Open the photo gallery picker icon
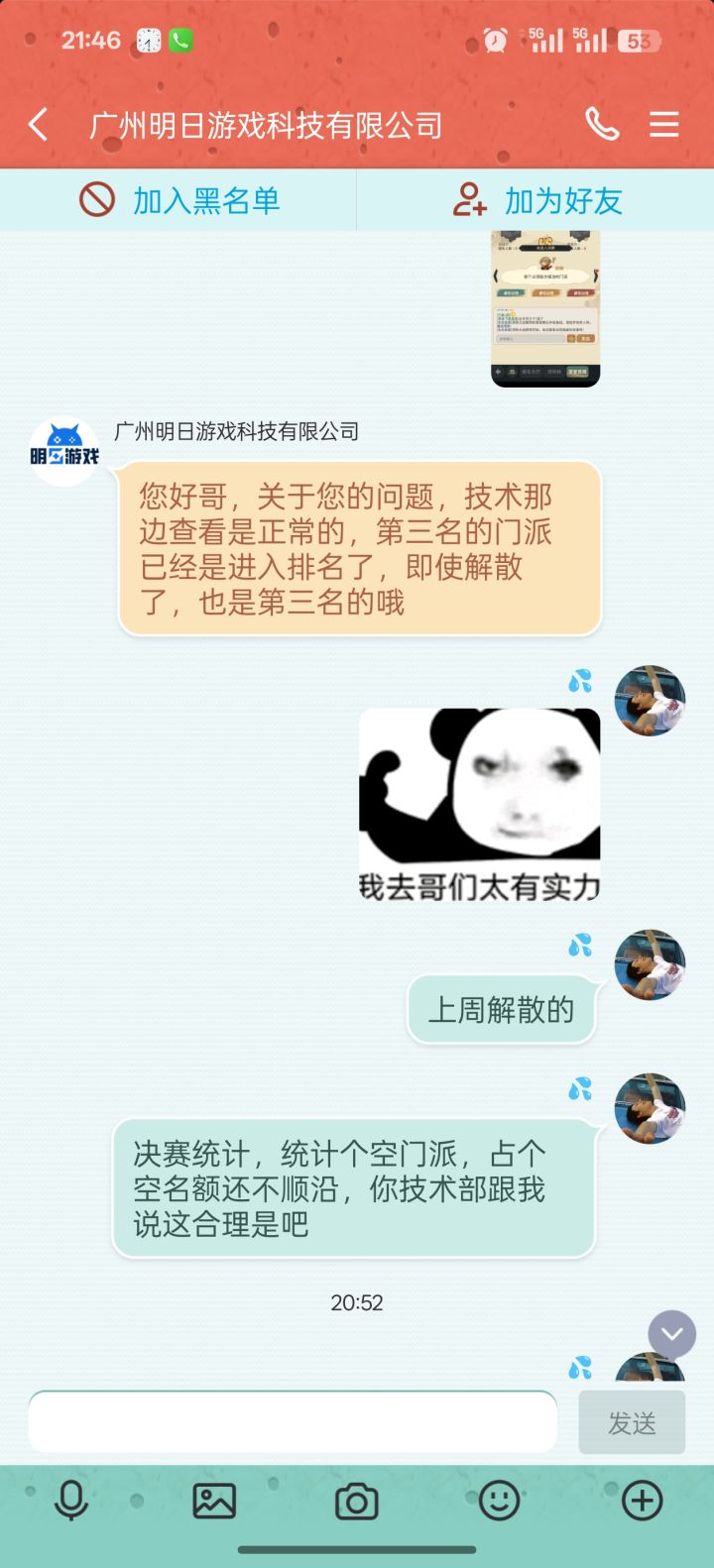714x1568 pixels. coord(213,1500)
